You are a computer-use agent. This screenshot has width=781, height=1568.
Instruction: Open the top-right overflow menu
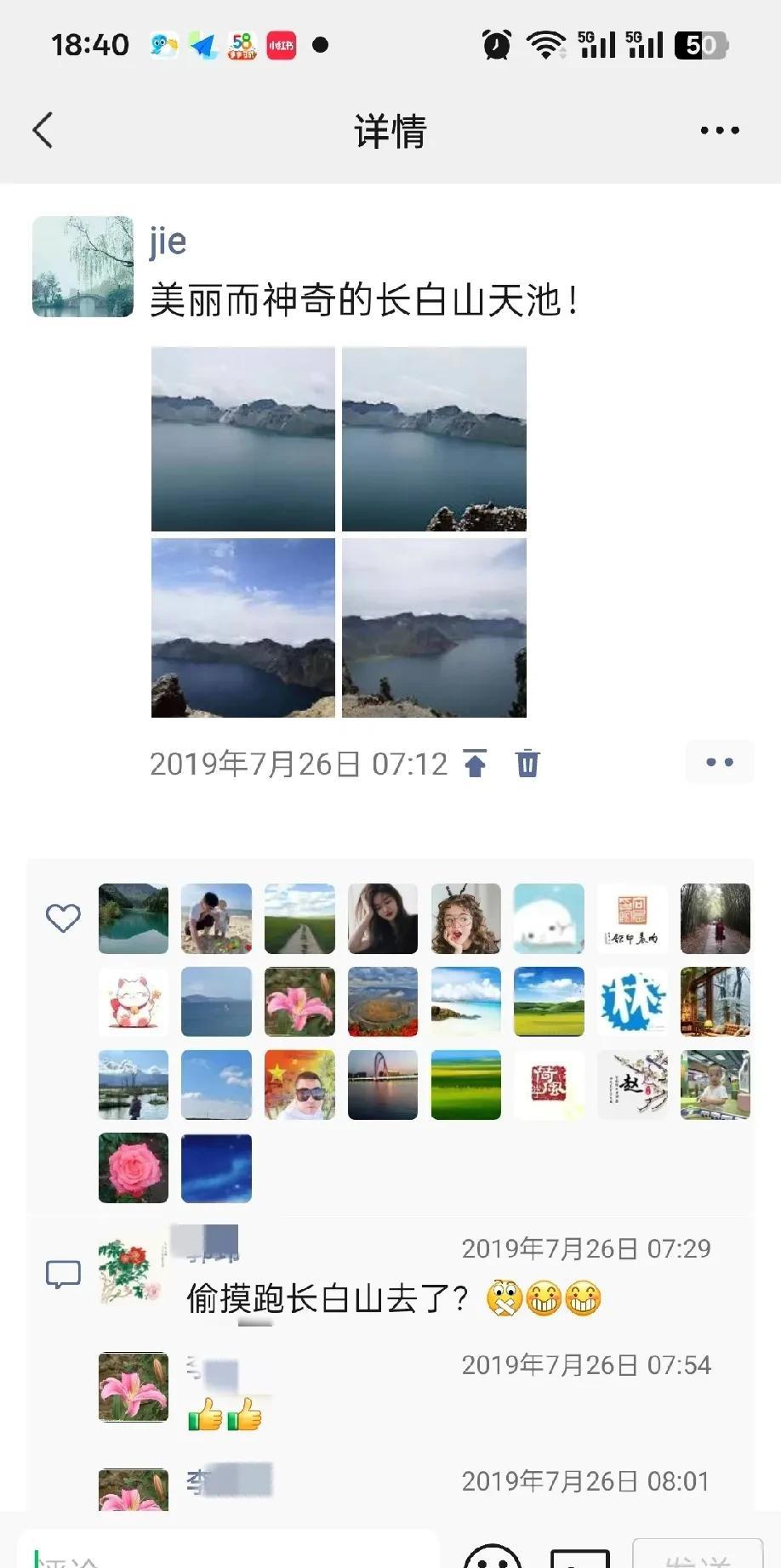[x=720, y=130]
